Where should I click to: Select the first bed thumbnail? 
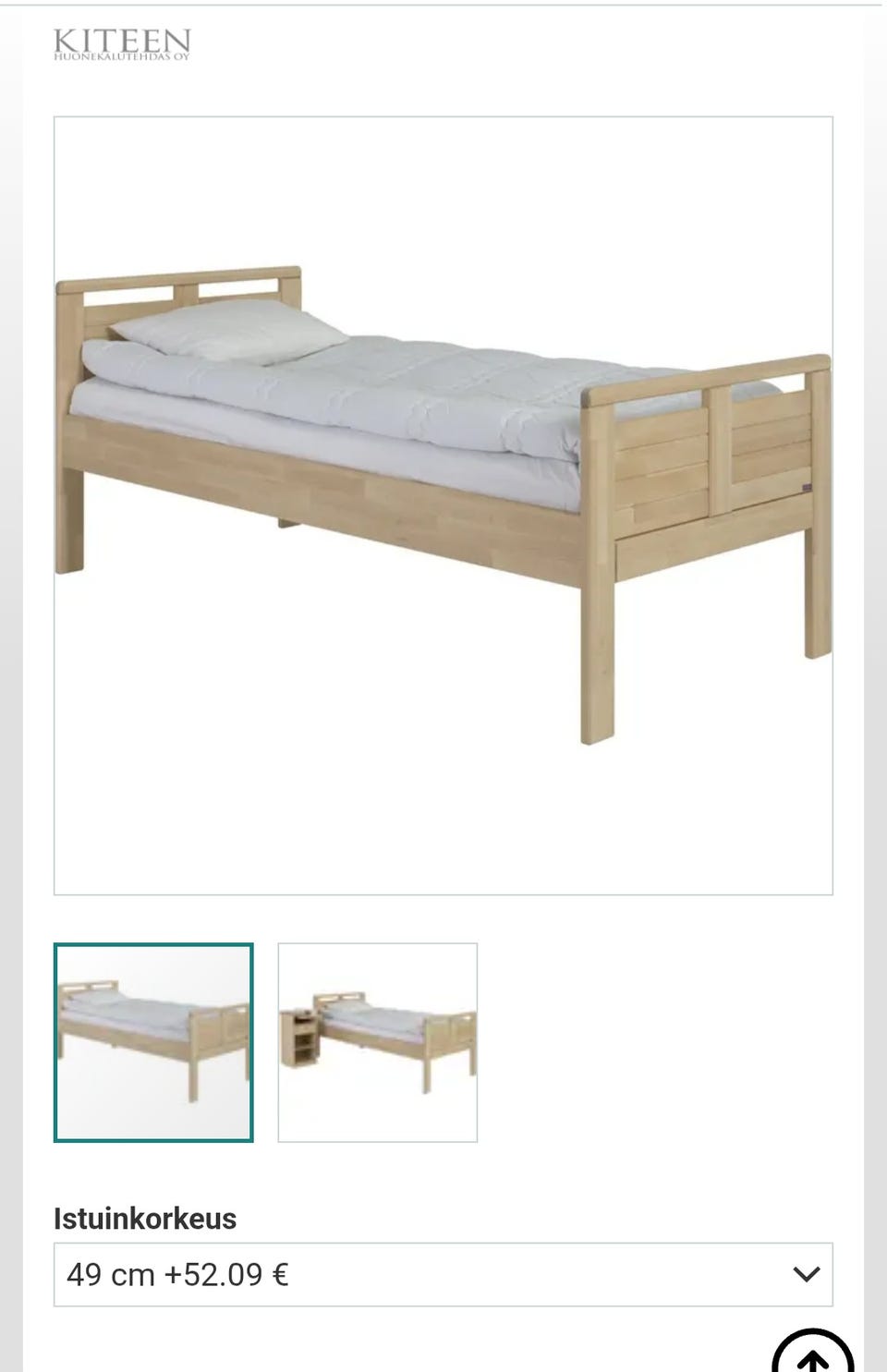click(153, 1042)
